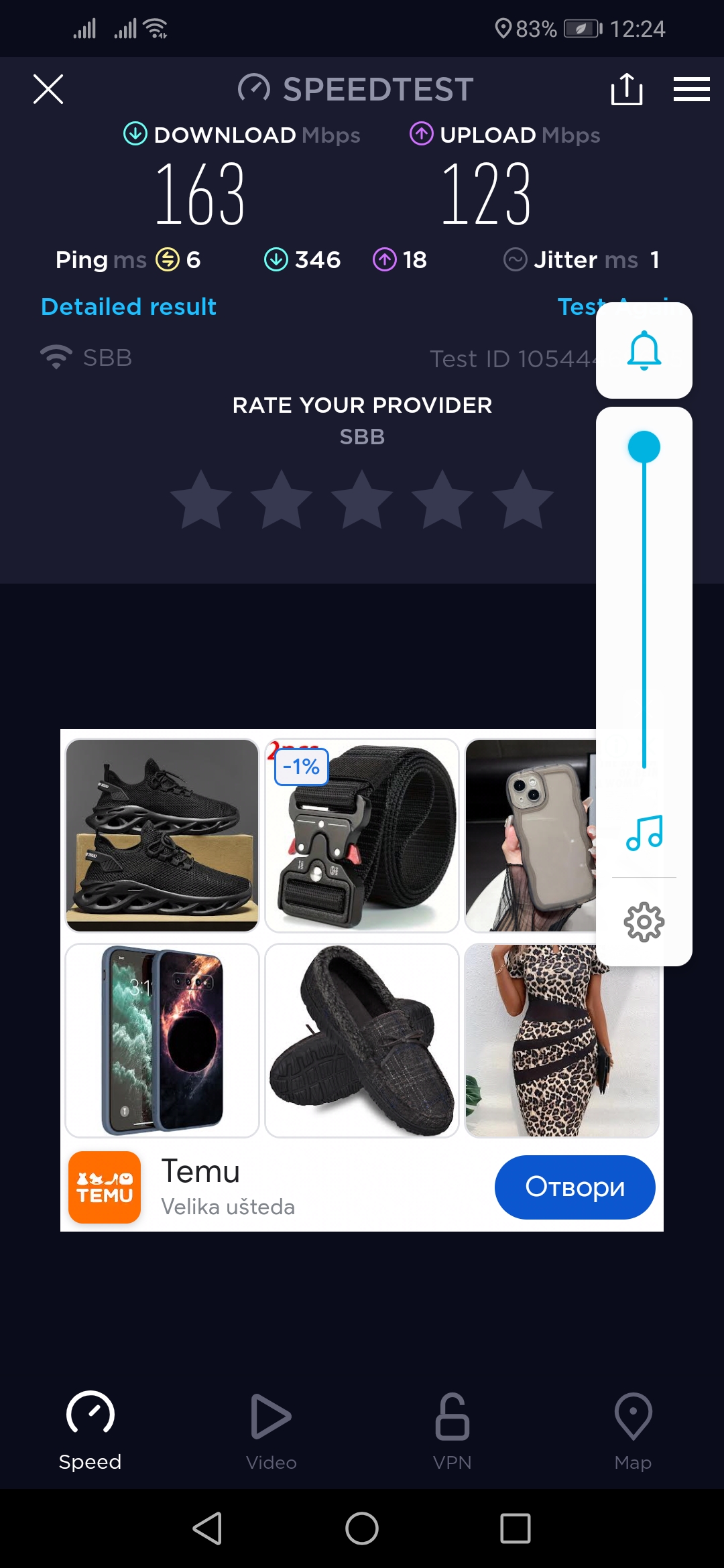Viewport: 724px width, 1568px height.
Task: Open volume settings gear
Action: (644, 922)
